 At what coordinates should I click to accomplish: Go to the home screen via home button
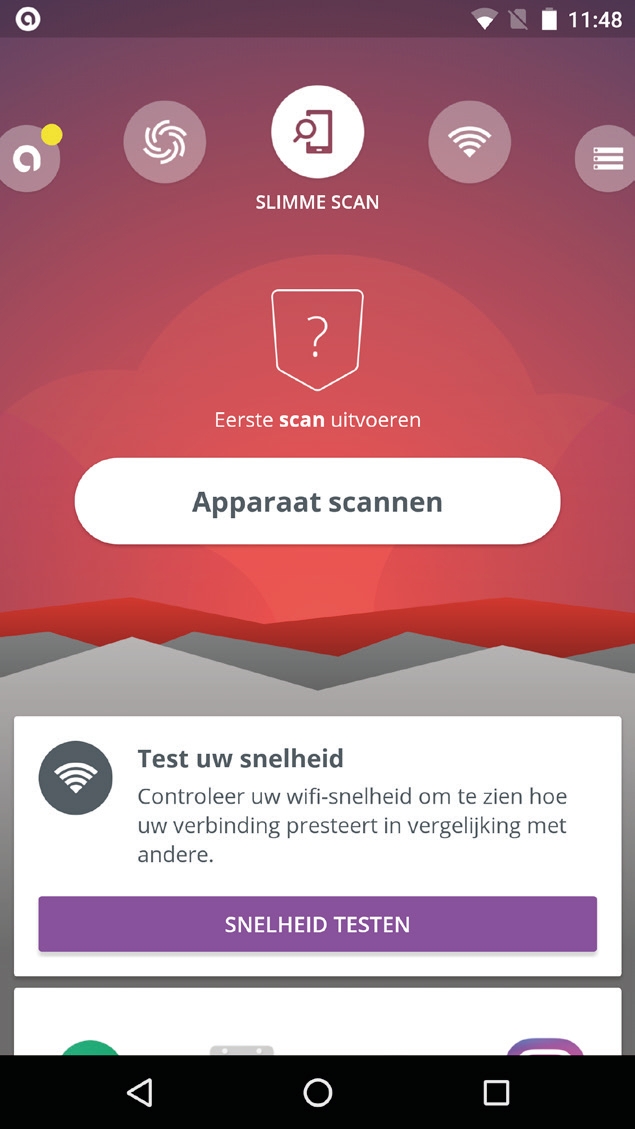(317, 1092)
